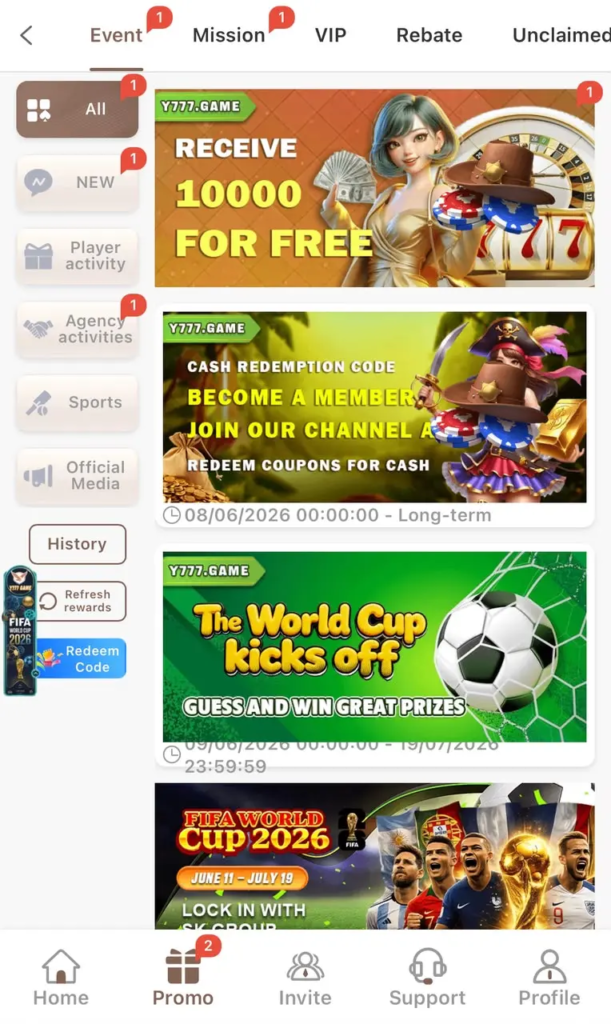Show Player activity events
611x1024 pixels.
[x=78, y=256]
